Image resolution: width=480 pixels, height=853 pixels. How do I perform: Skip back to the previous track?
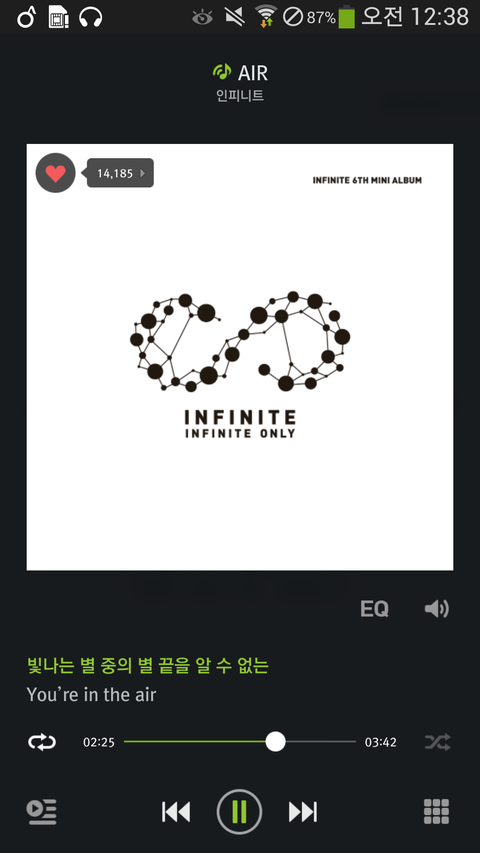click(176, 812)
